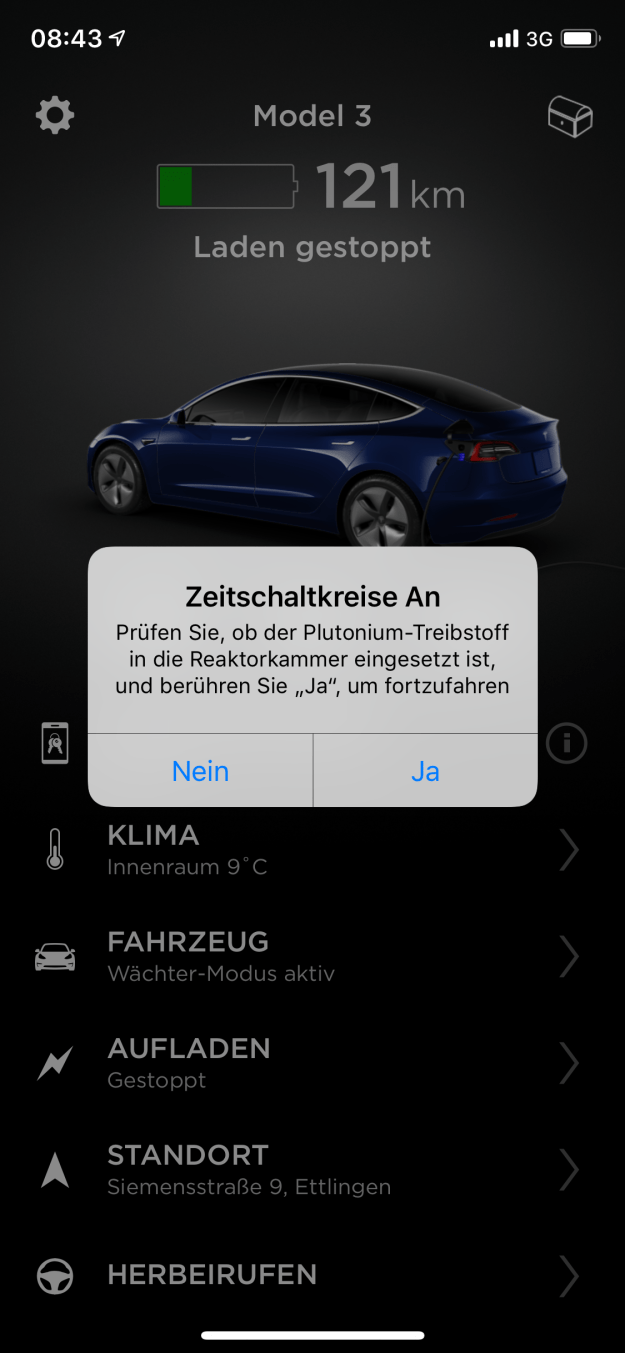Screen dimensions: 625x1353
Task: Go to the FAHRZEUG section
Action: click(x=312, y=956)
